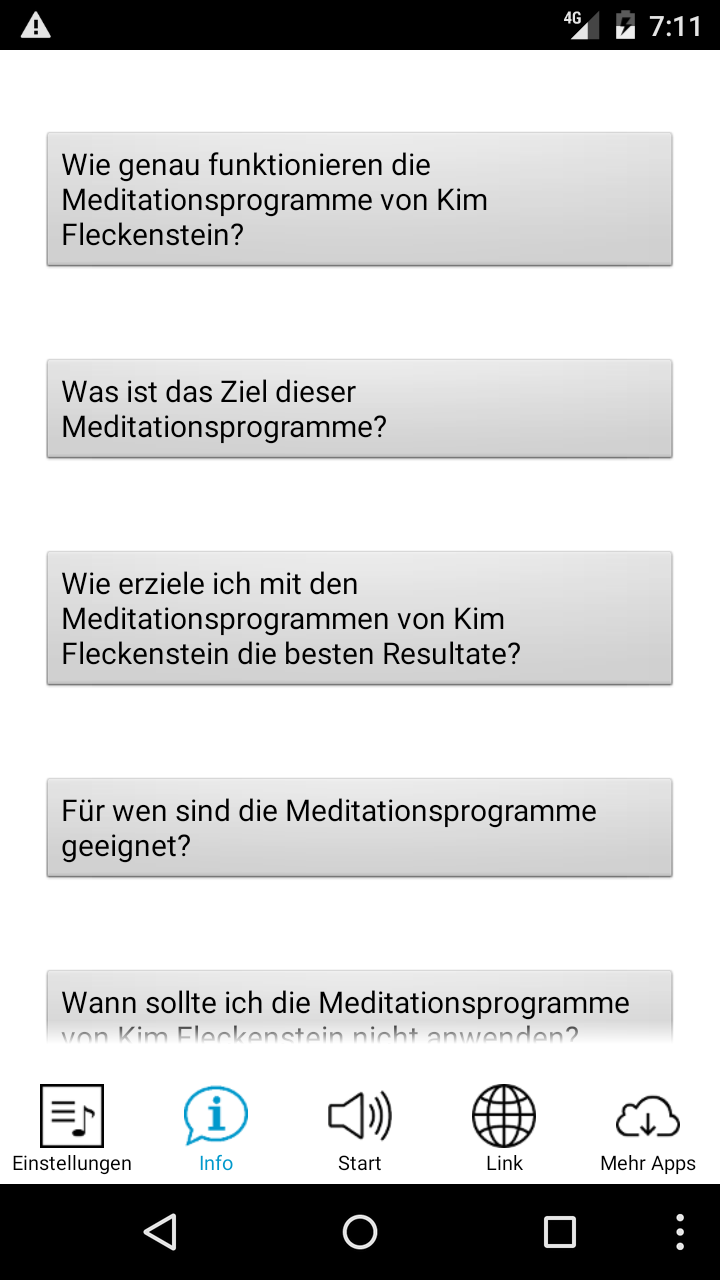The height and width of the screenshot is (1280, 720).
Task: Go to the Start tab
Action: 360,1128
